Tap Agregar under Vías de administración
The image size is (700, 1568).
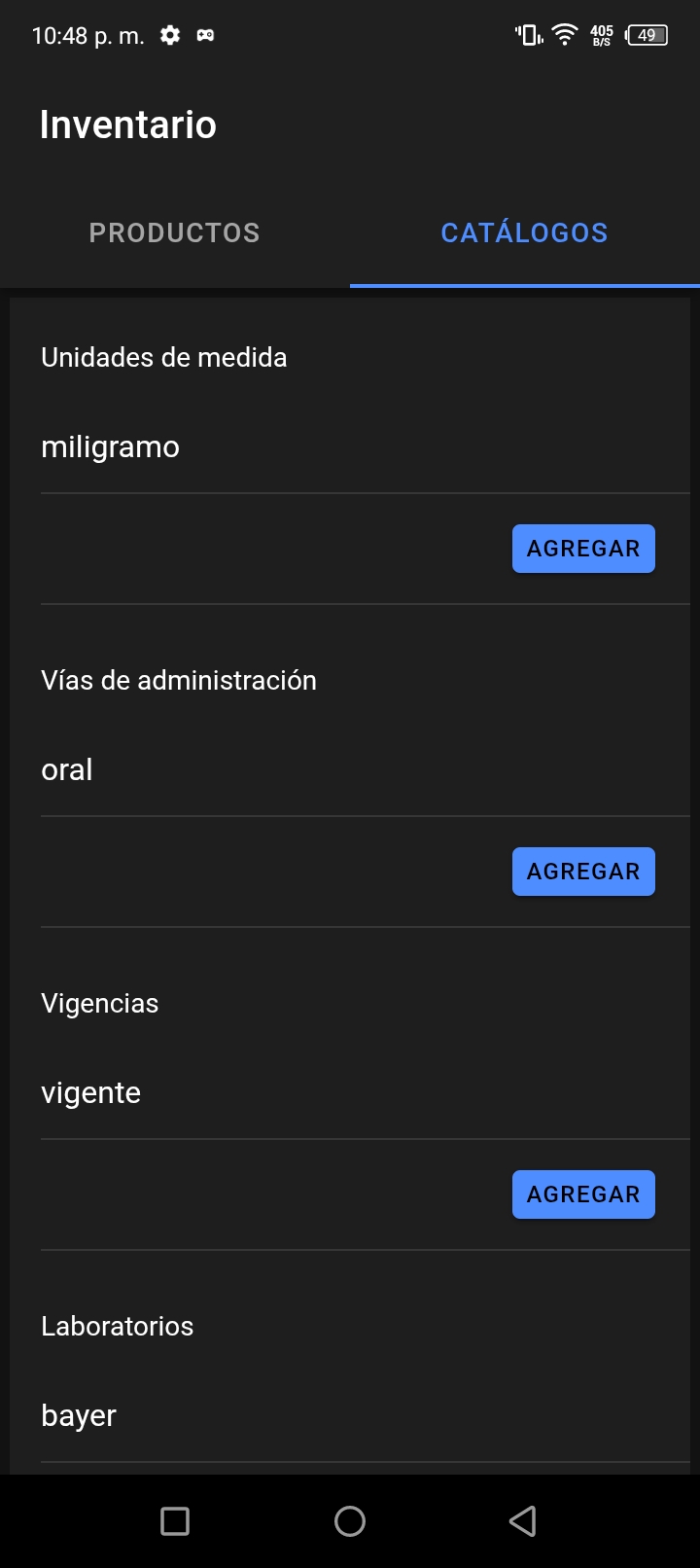click(583, 872)
